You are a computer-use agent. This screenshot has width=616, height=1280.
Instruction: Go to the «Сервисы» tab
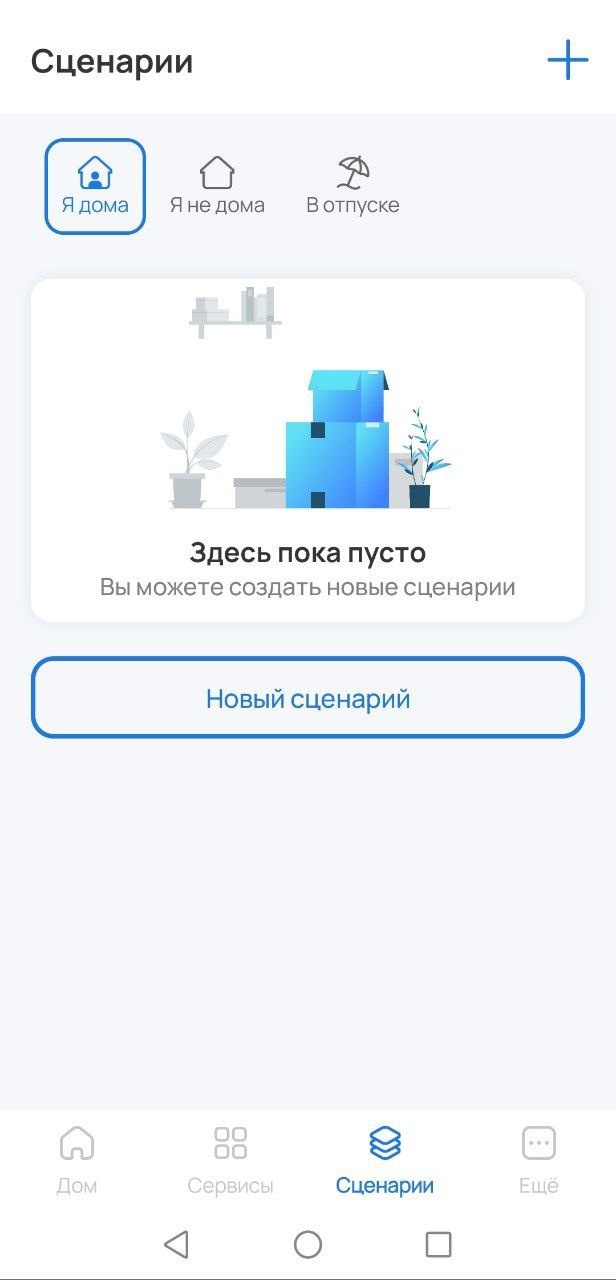(x=230, y=1158)
